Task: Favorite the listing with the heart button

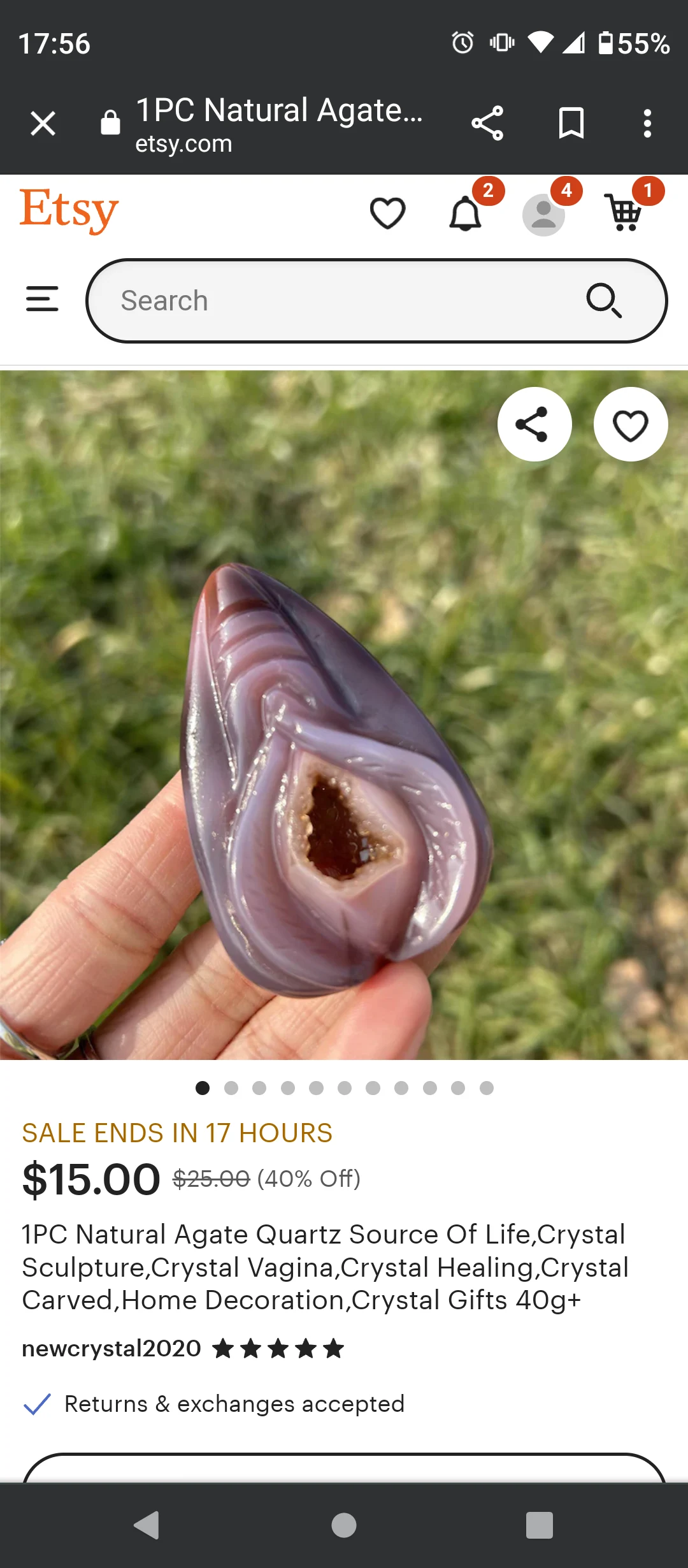Action: click(x=630, y=423)
